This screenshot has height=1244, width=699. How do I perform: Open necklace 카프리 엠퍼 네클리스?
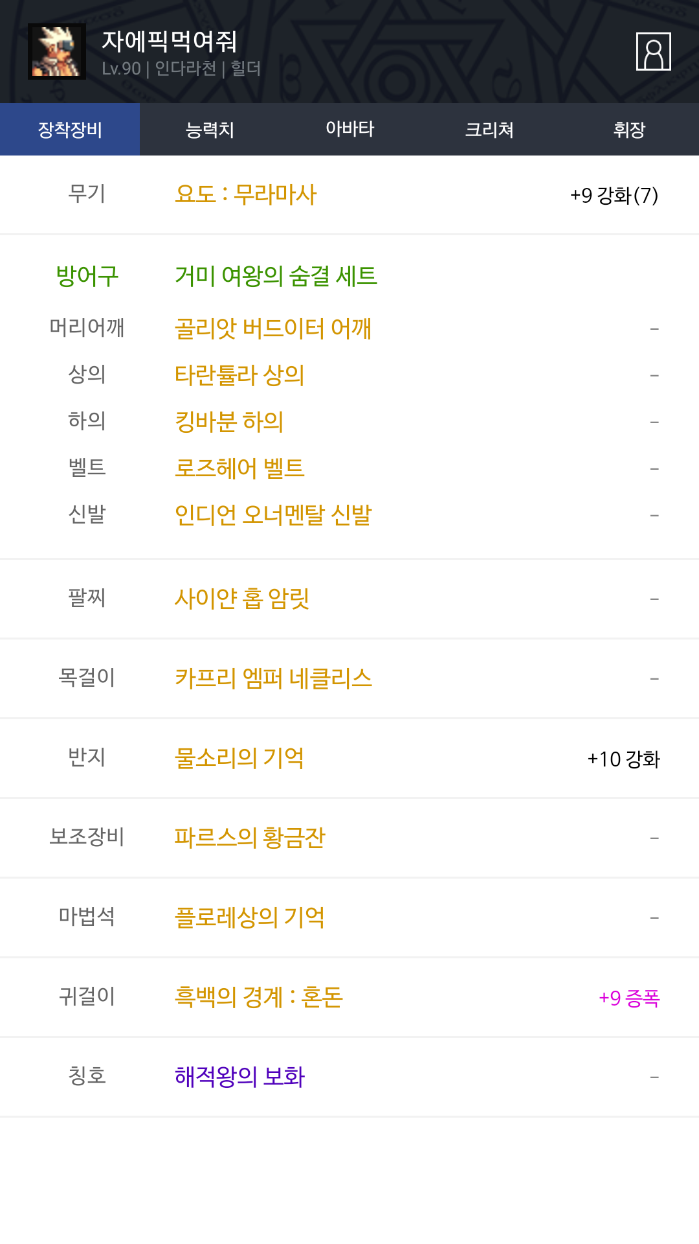click(x=273, y=678)
